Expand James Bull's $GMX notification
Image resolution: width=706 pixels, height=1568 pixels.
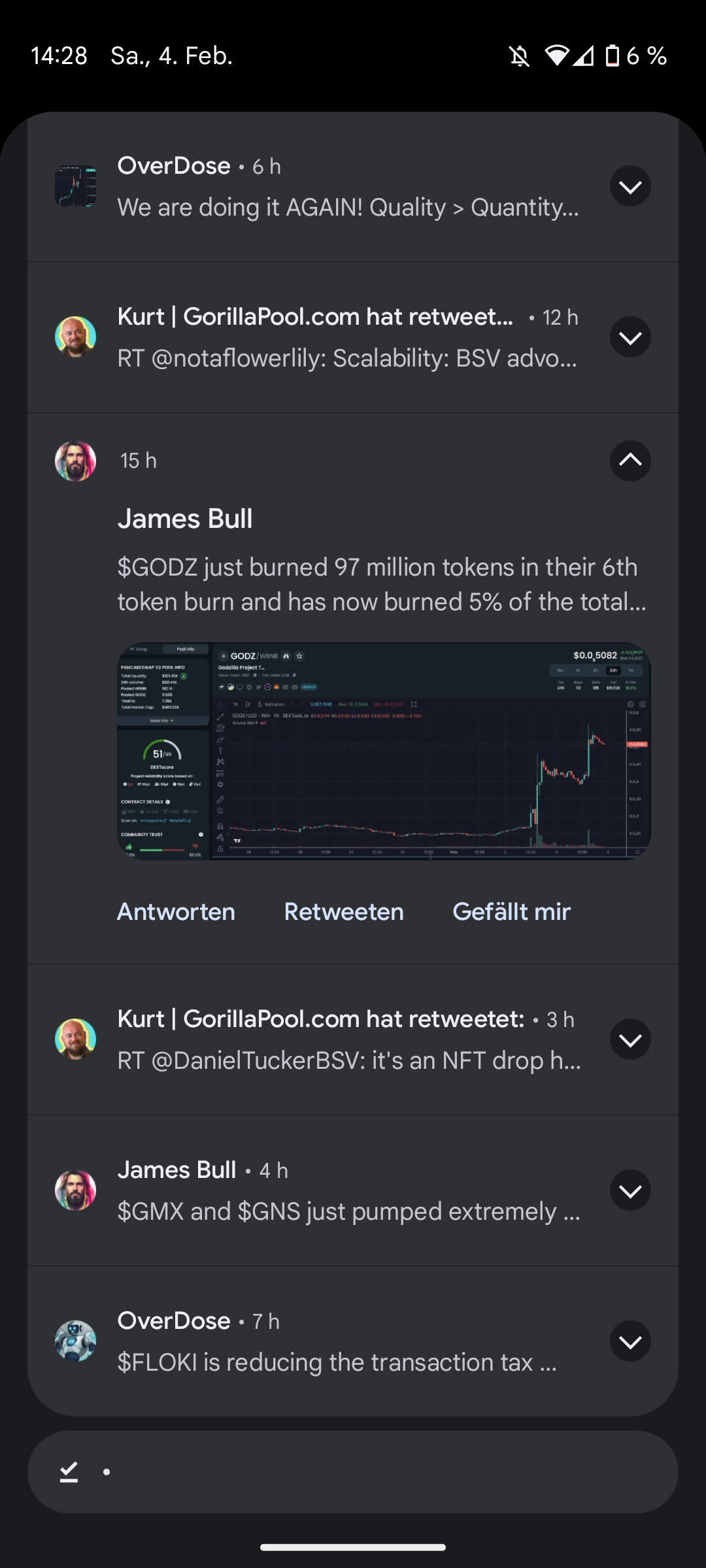[630, 1190]
